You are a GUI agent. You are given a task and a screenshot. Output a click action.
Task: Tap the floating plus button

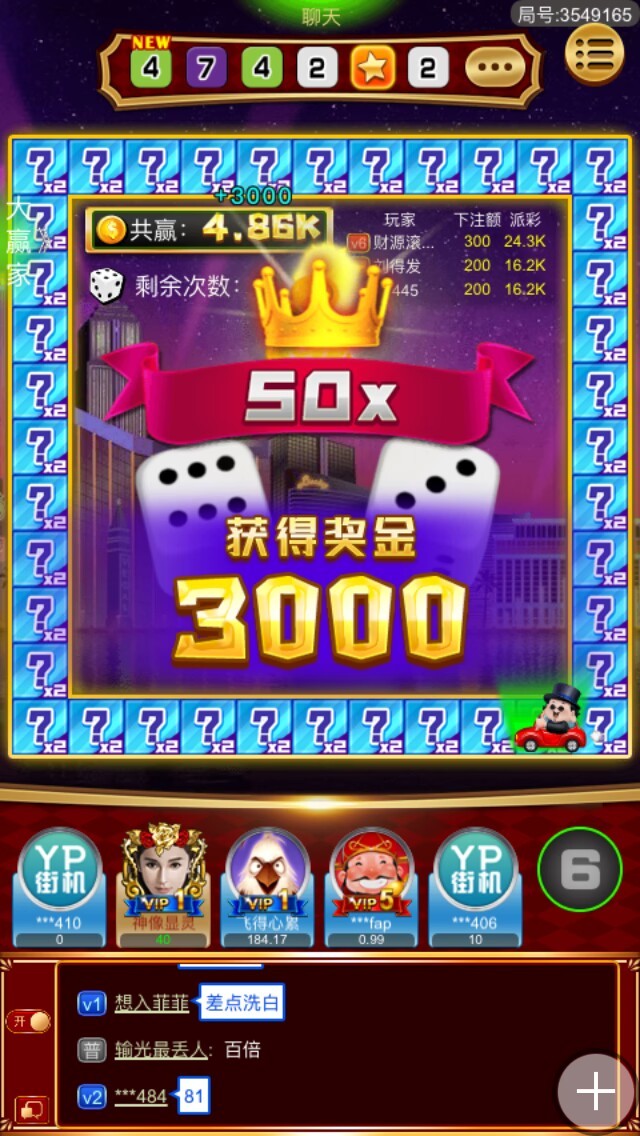pos(597,1092)
